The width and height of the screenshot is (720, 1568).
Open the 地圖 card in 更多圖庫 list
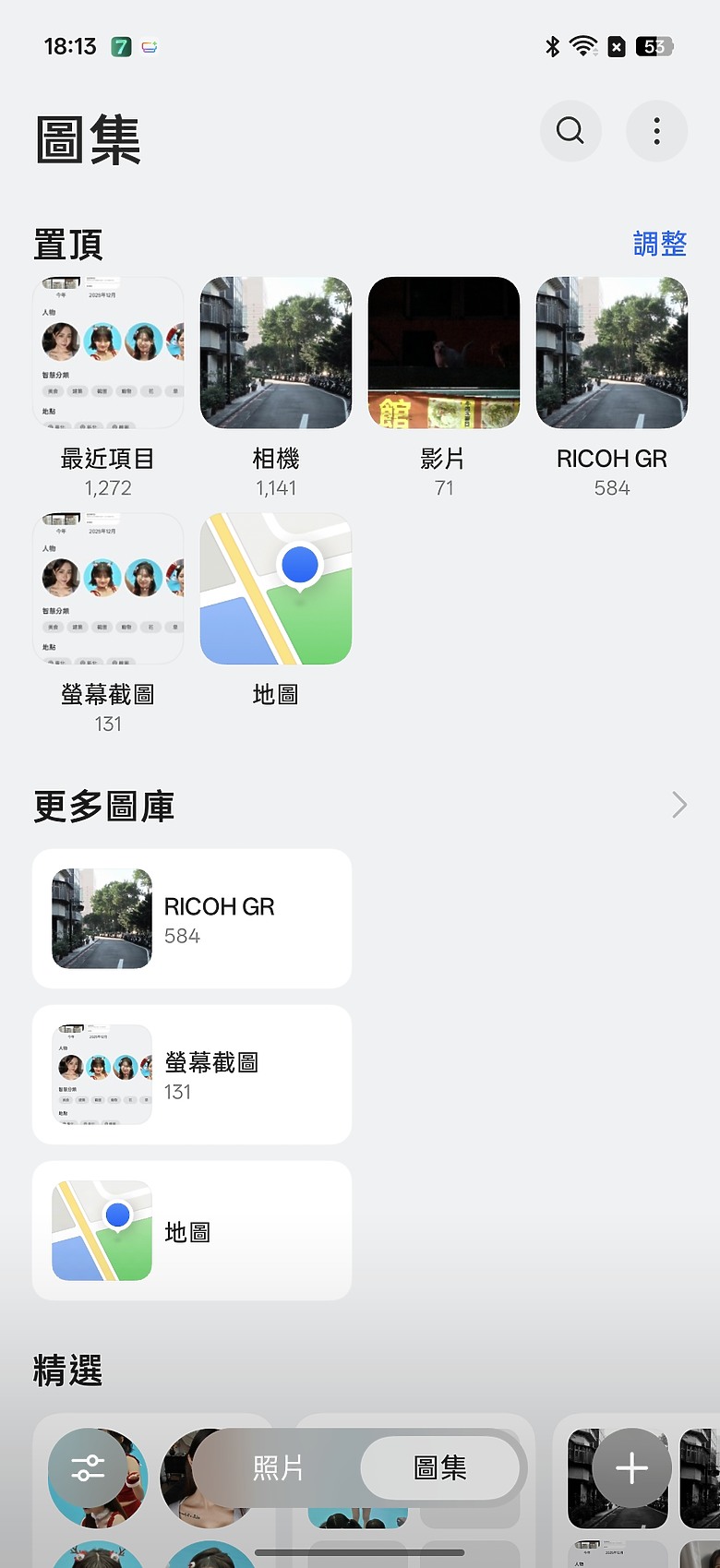[x=191, y=1230]
